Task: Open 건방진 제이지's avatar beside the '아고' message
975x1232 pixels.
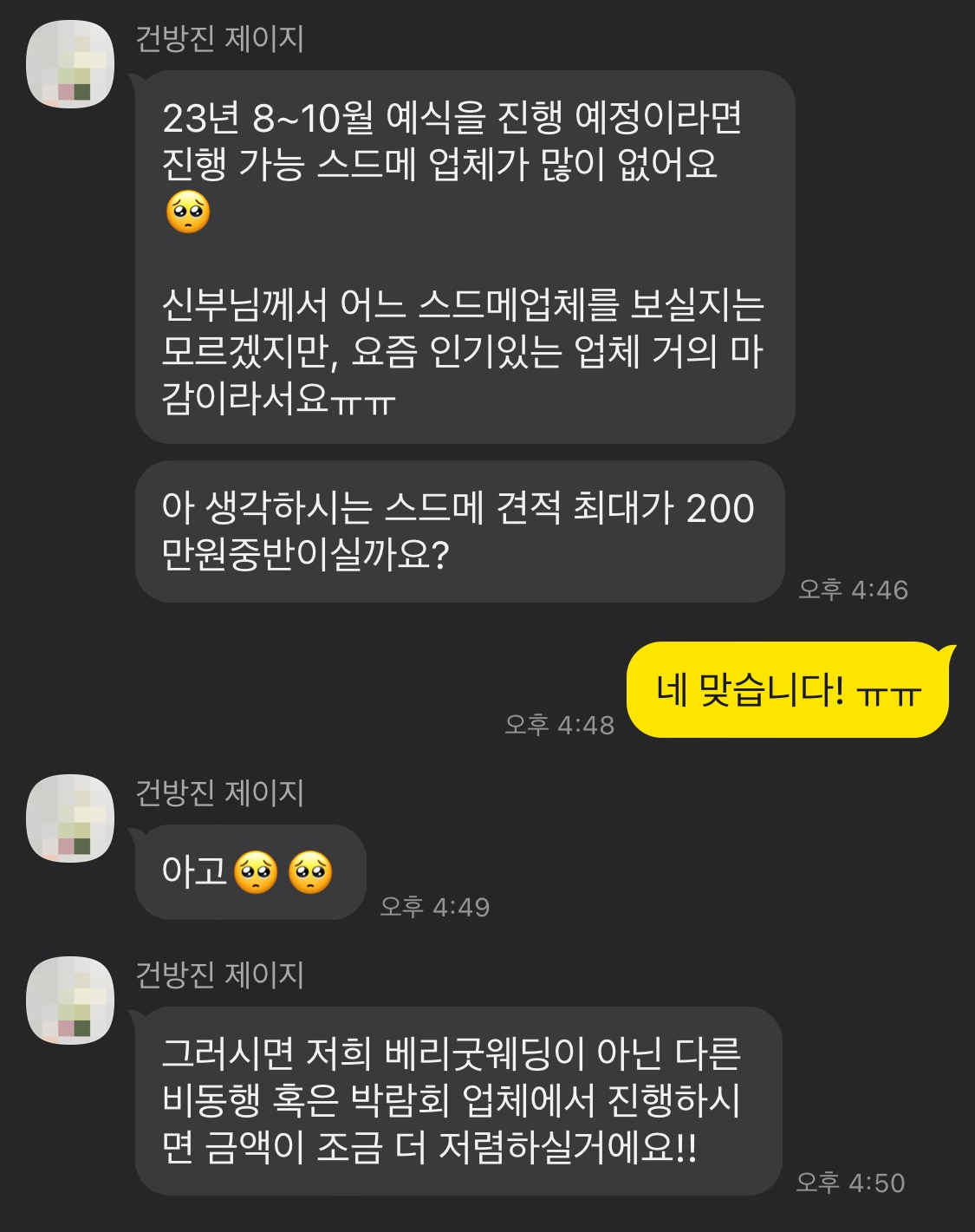Action: pos(70,818)
